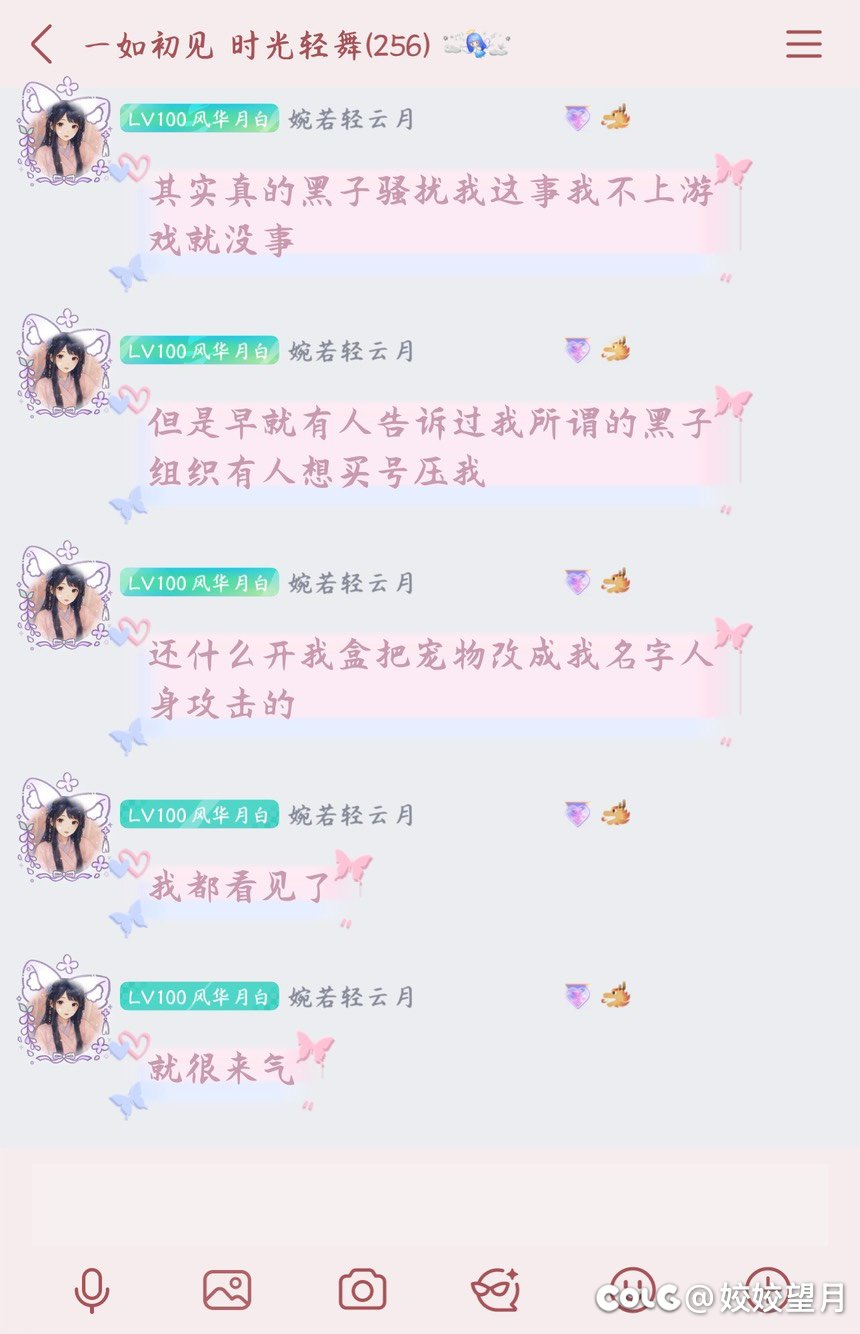Viewport: 860px width, 1334px height.
Task: Open the sparkle chat-bubble sticker icon
Action: coord(496,1289)
